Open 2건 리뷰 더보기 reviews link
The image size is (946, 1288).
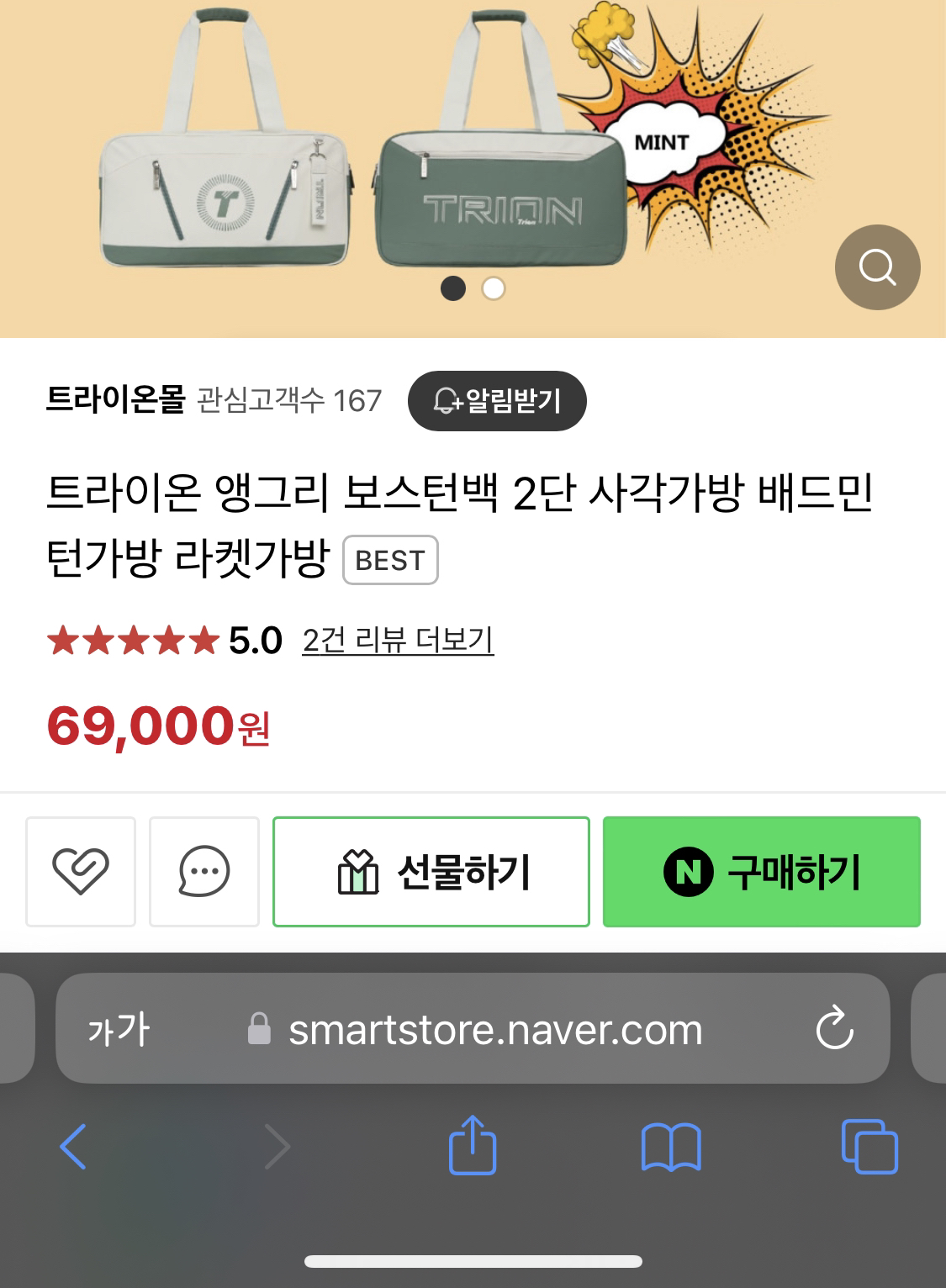coord(398,641)
